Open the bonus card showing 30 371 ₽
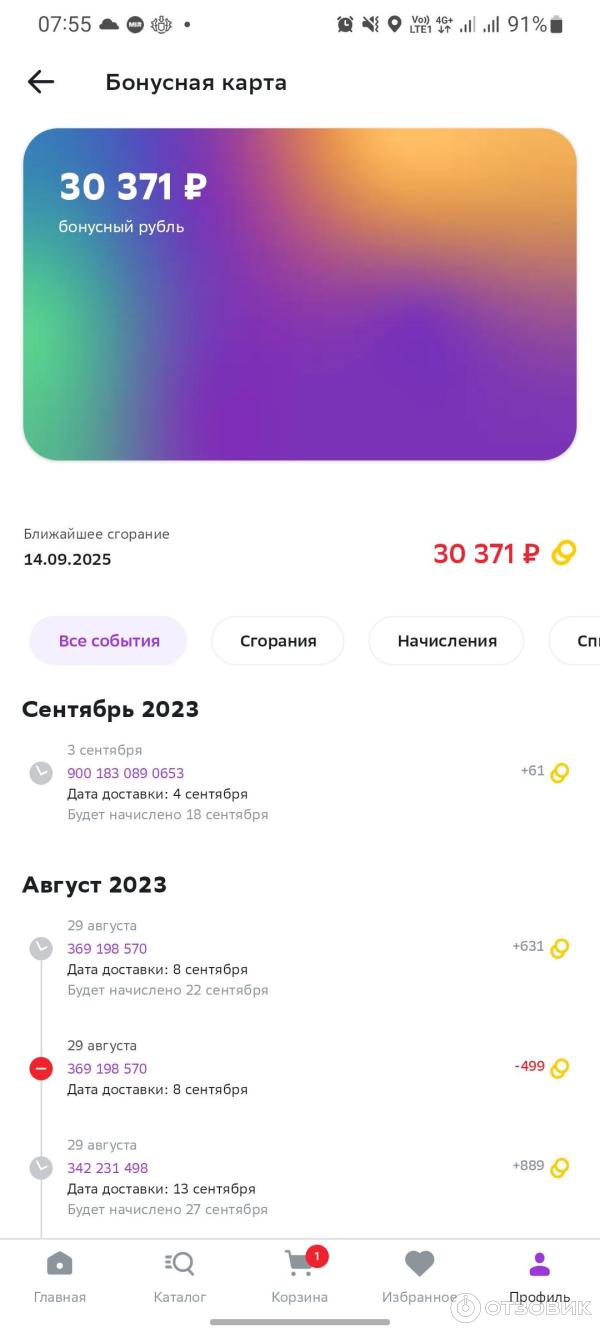Image resolution: width=600 pixels, height=1333 pixels. (x=300, y=294)
